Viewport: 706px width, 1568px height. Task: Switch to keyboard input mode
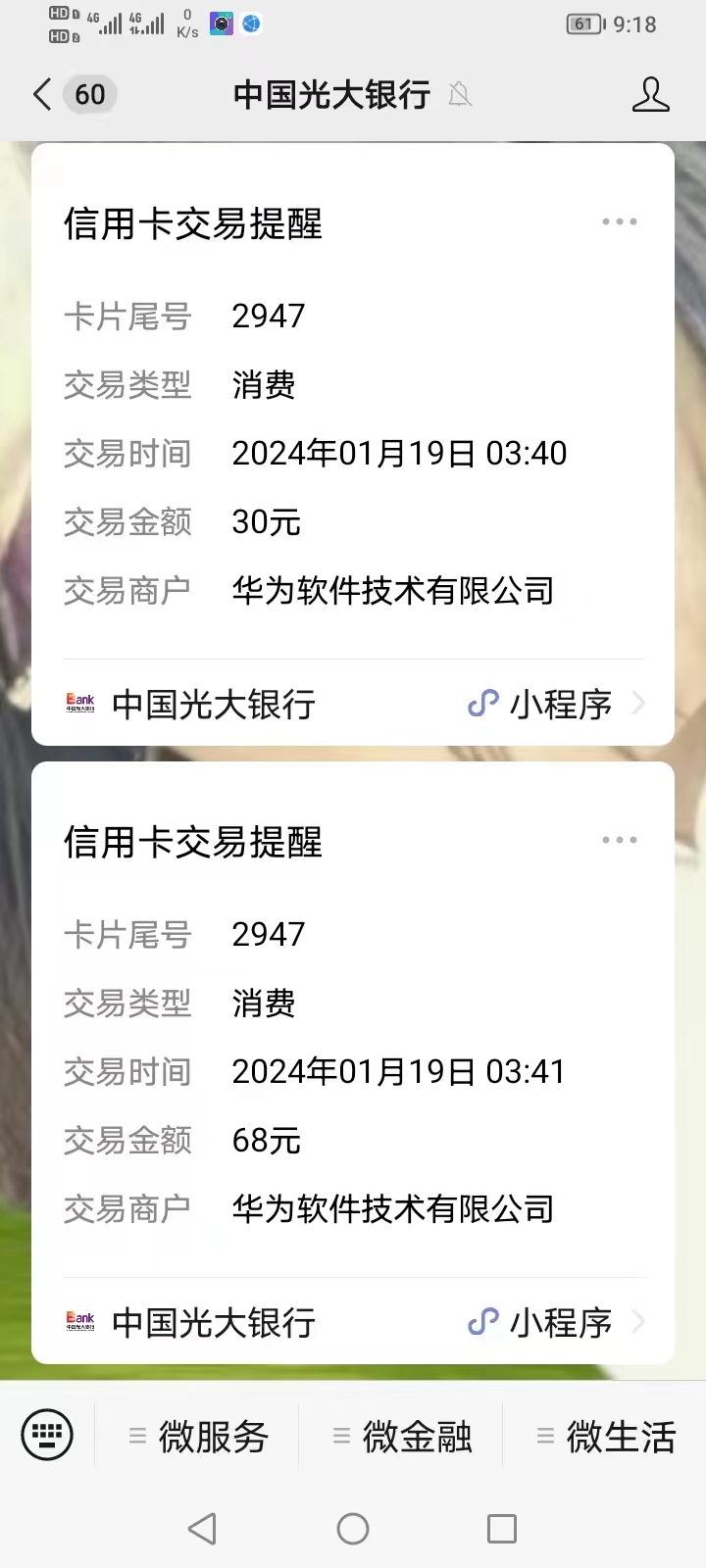coord(47,1436)
